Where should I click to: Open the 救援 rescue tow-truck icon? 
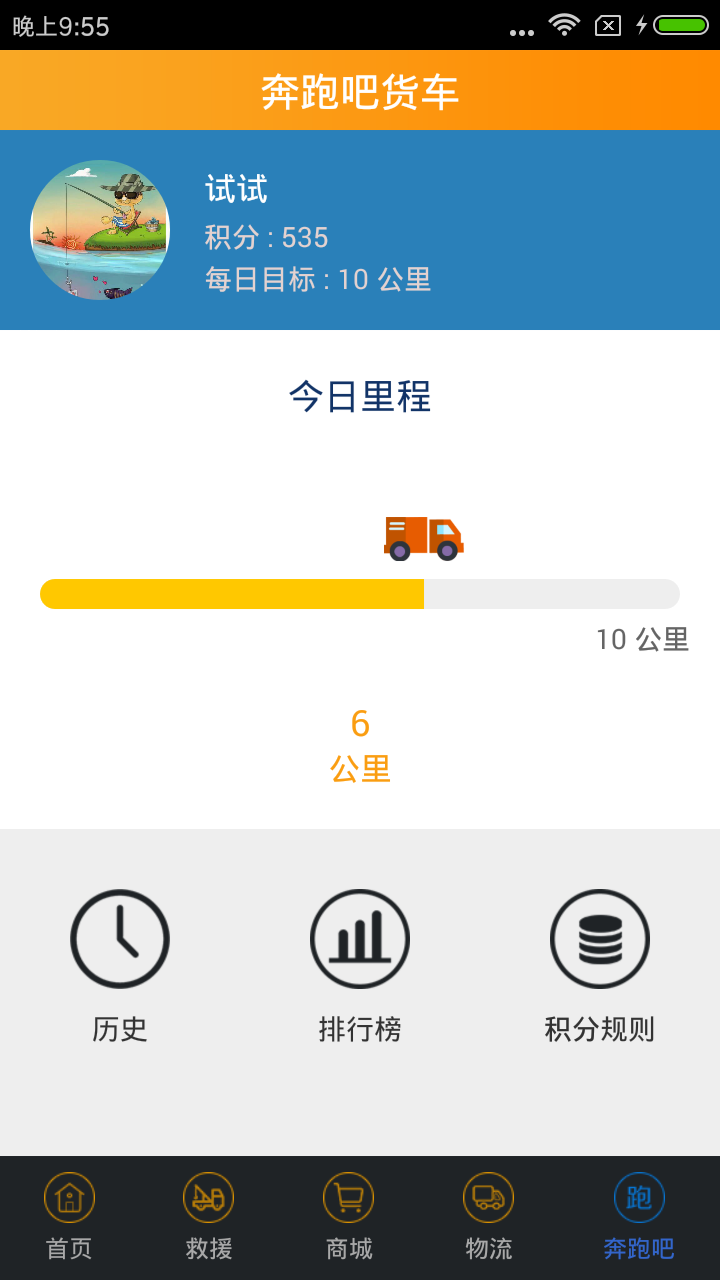[x=207, y=1196]
